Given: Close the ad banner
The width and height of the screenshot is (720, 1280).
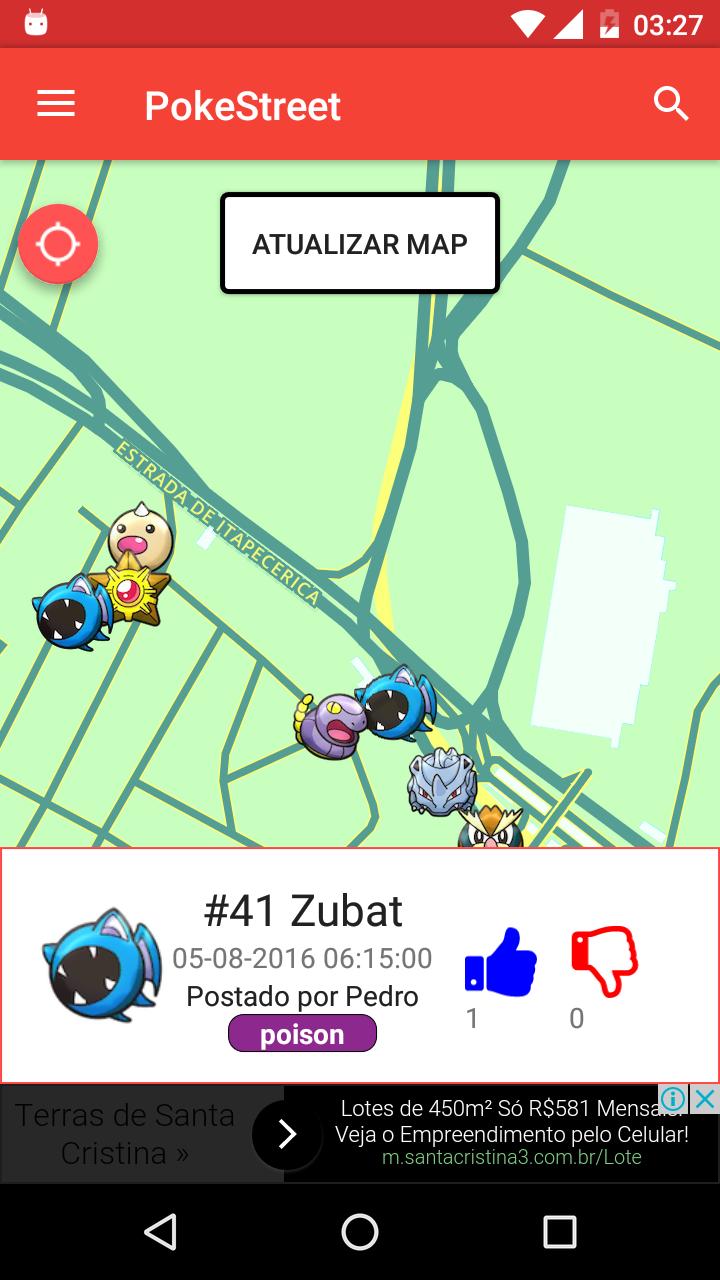Looking at the screenshot, I should pos(705,1099).
